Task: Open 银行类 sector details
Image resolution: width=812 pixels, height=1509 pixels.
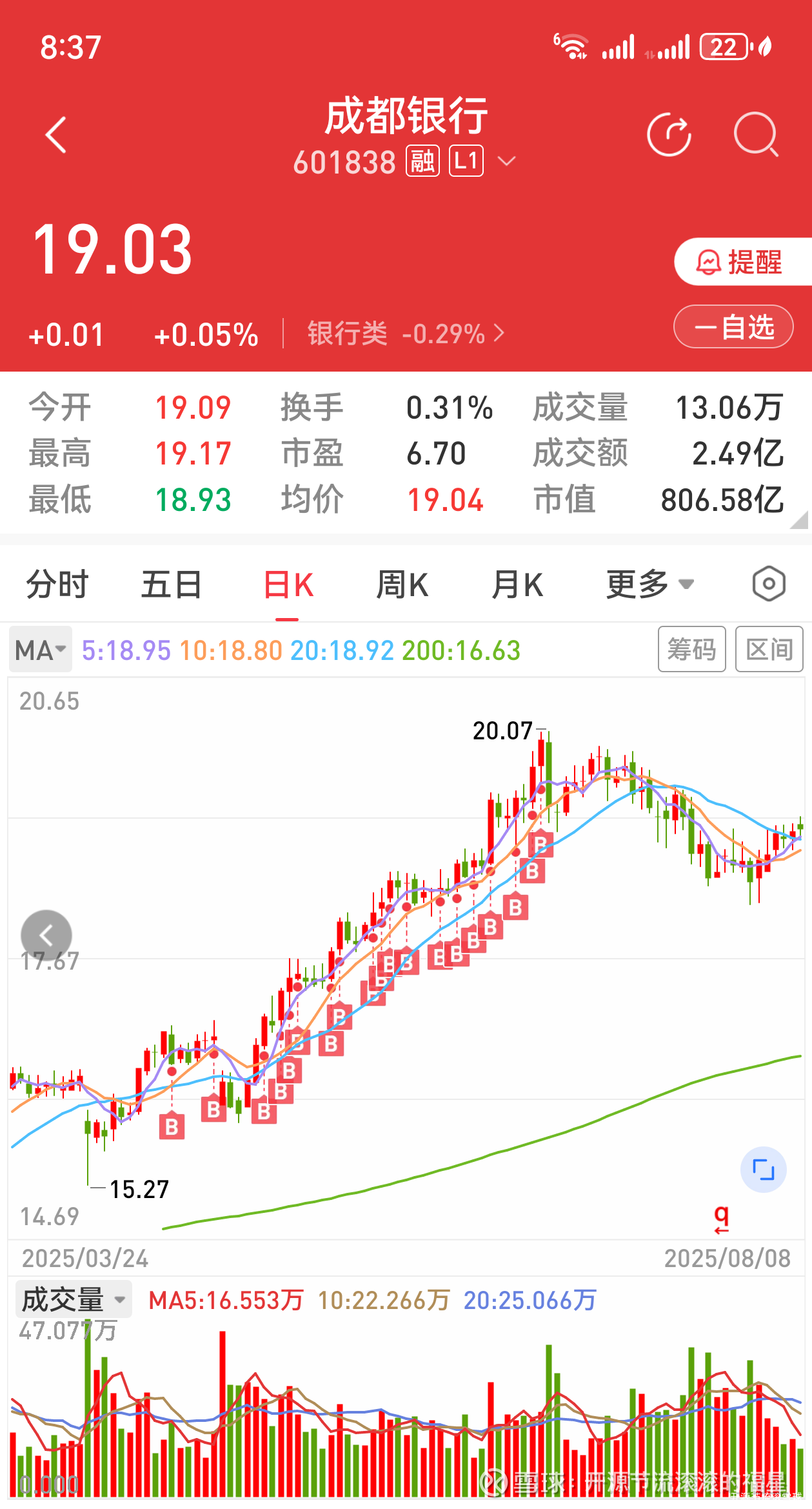Action: point(406,334)
